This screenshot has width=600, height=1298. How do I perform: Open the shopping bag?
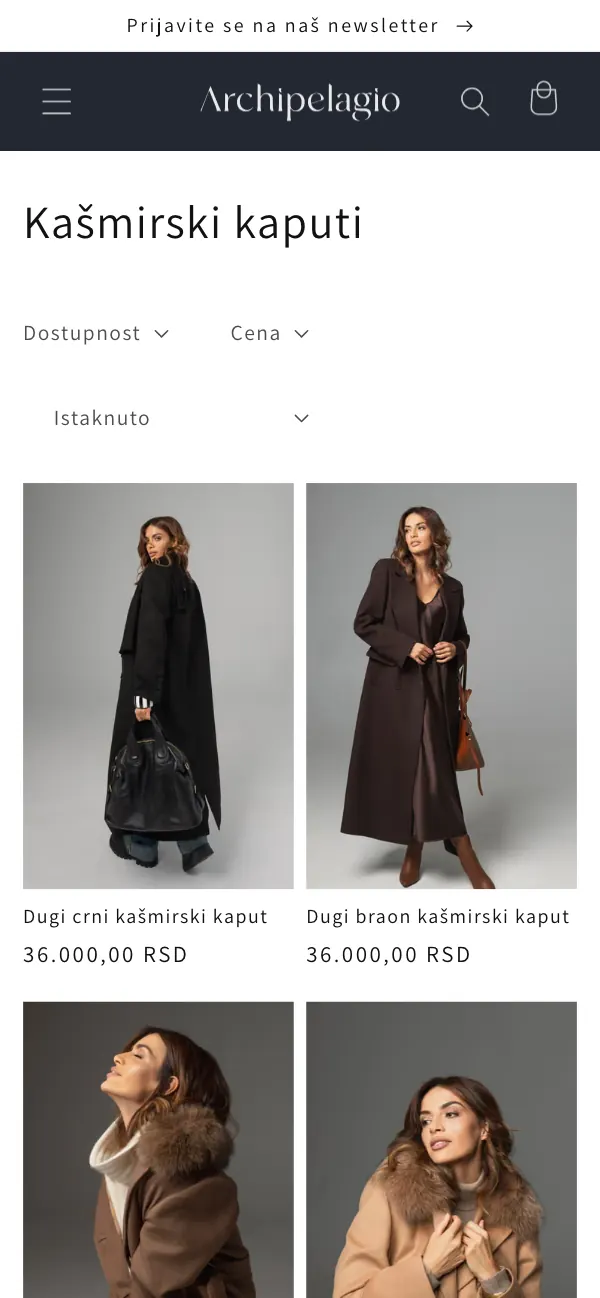pos(543,101)
